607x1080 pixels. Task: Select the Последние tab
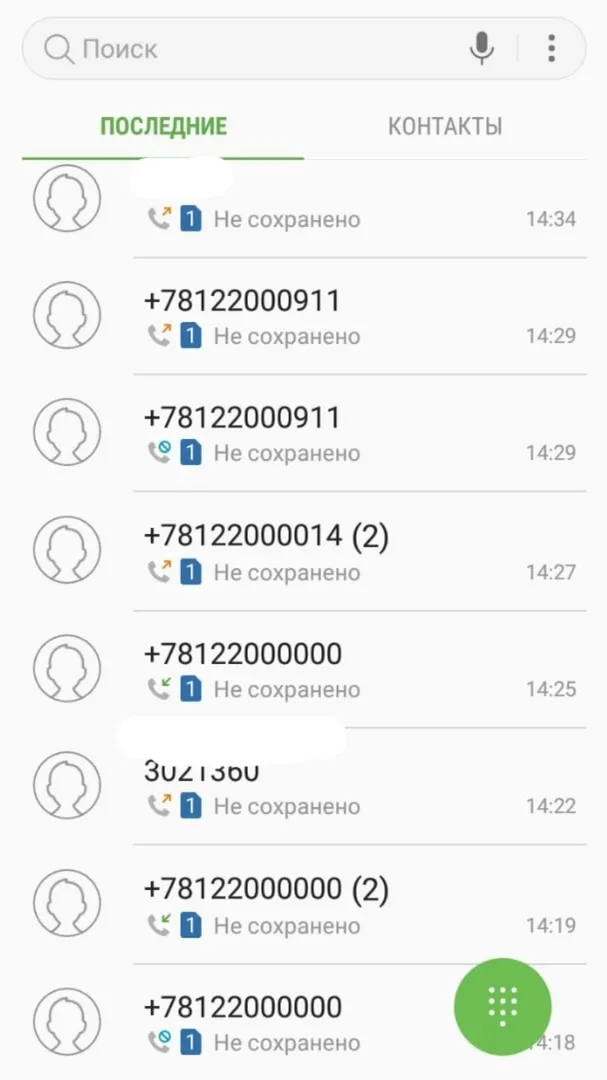(163, 127)
